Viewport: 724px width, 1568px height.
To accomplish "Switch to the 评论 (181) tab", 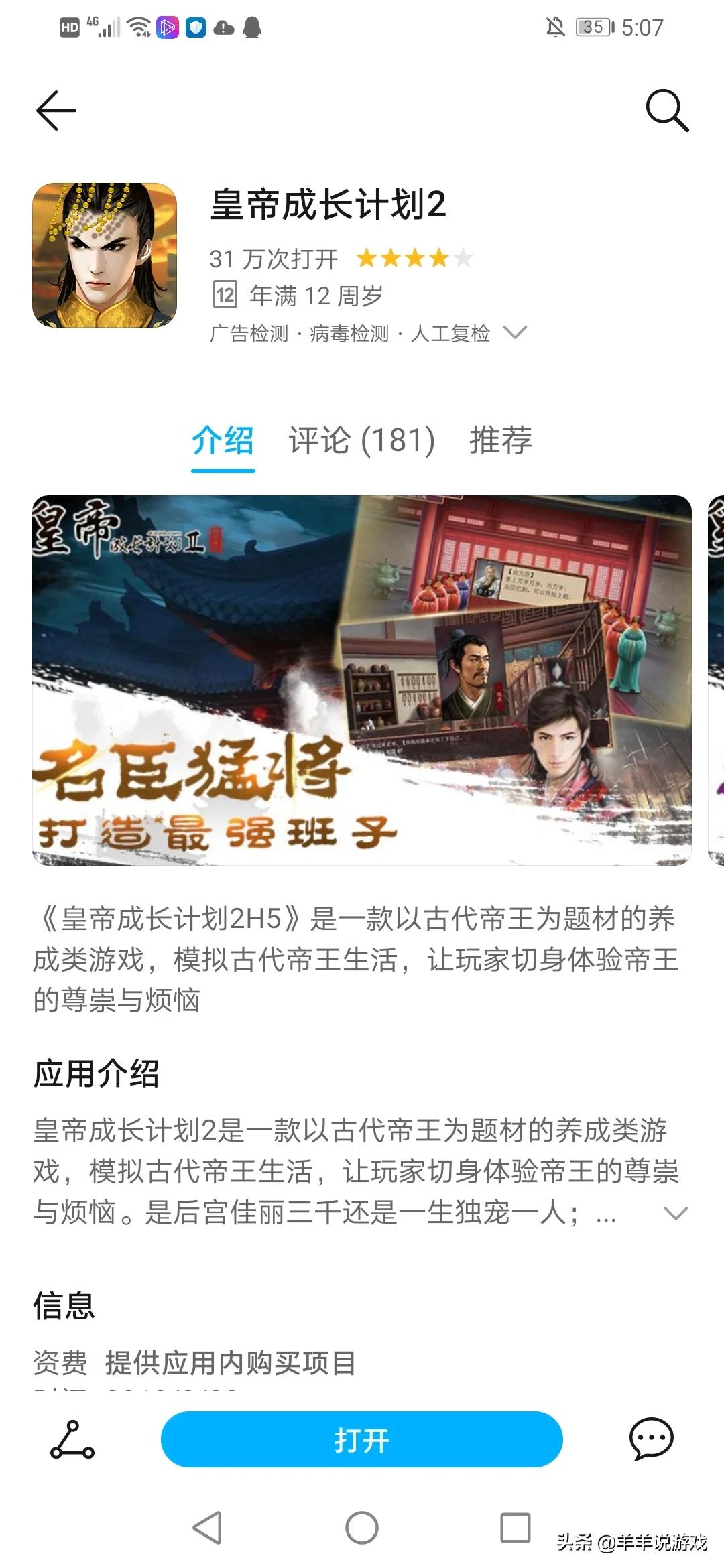I will pyautogui.click(x=362, y=440).
